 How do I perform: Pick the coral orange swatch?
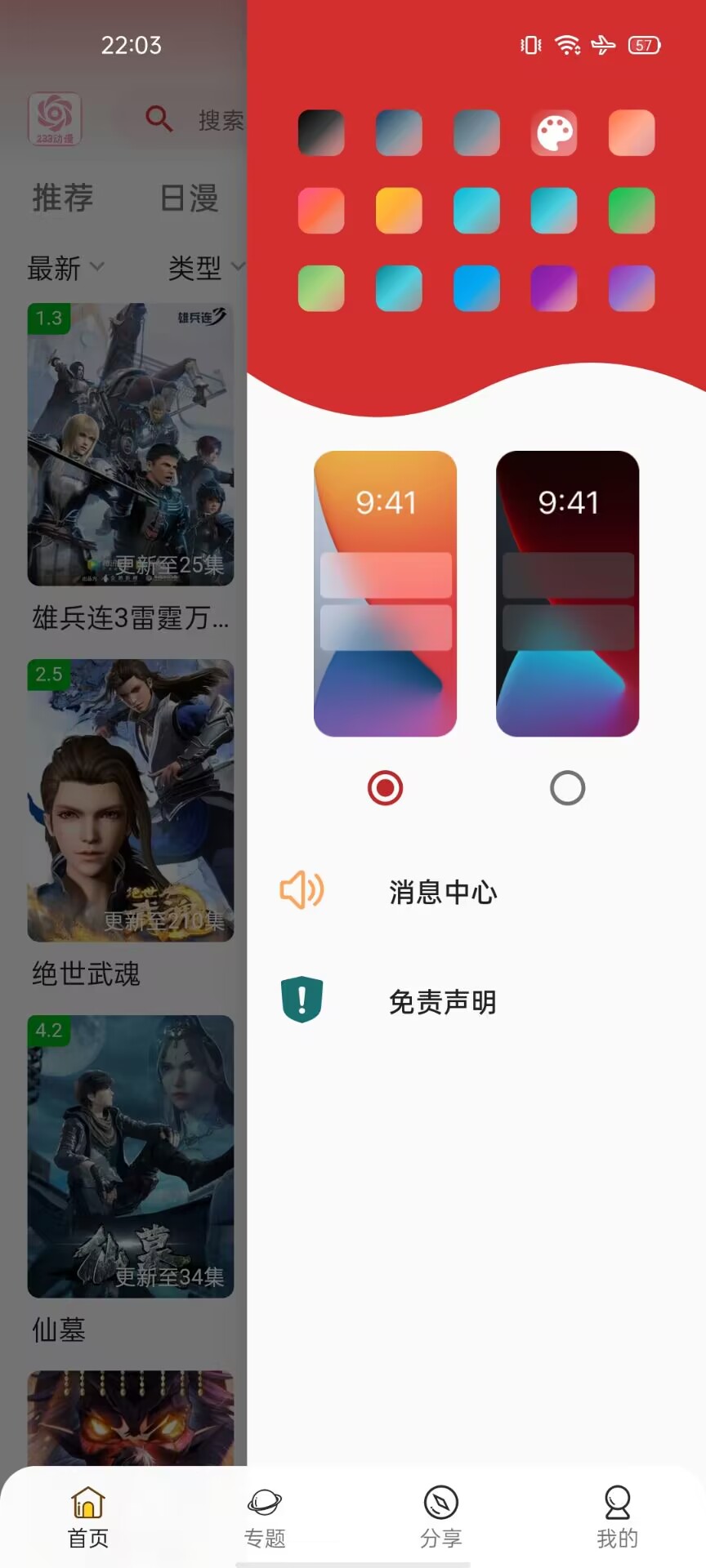(632, 133)
